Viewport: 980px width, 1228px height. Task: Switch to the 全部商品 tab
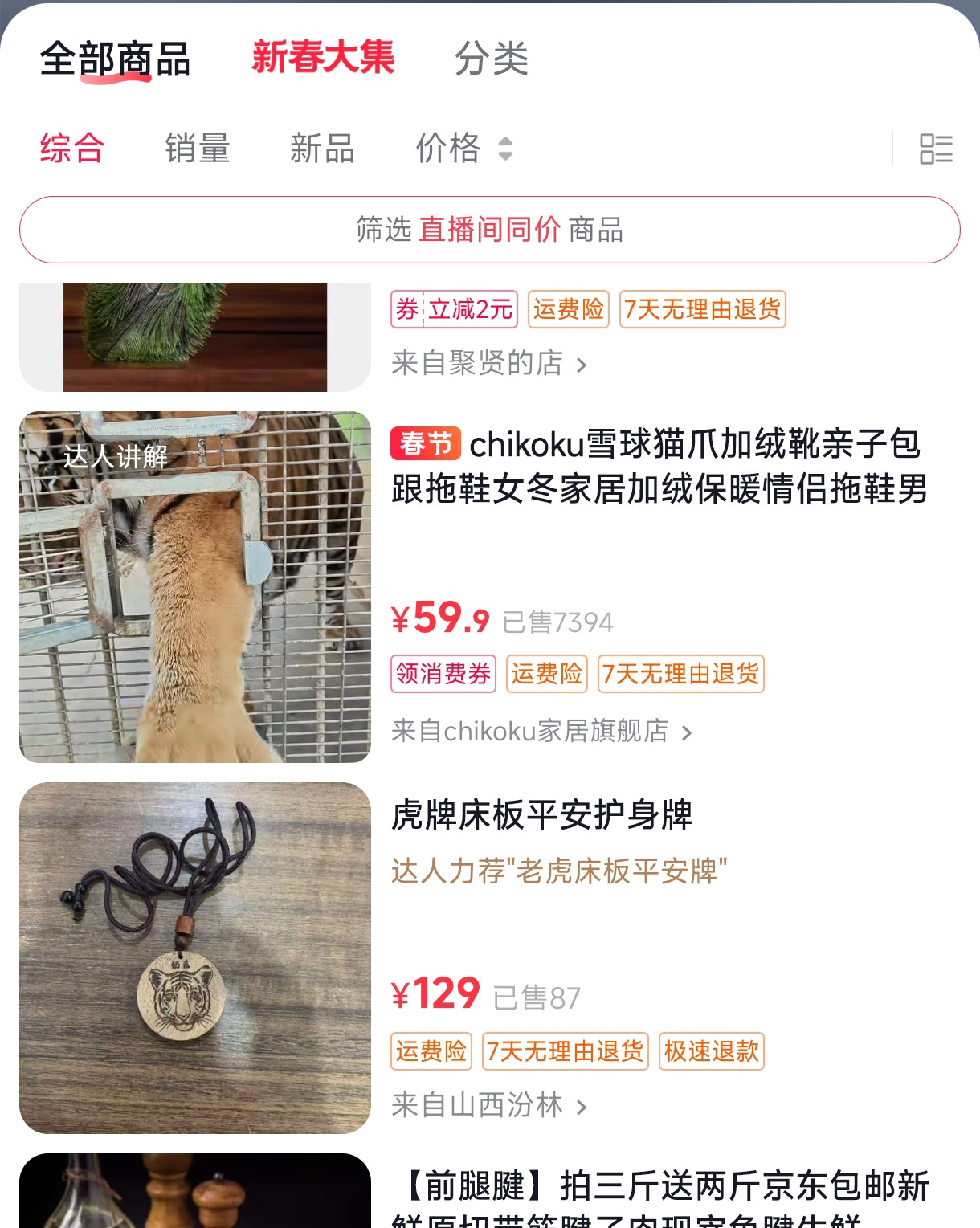[x=116, y=59]
